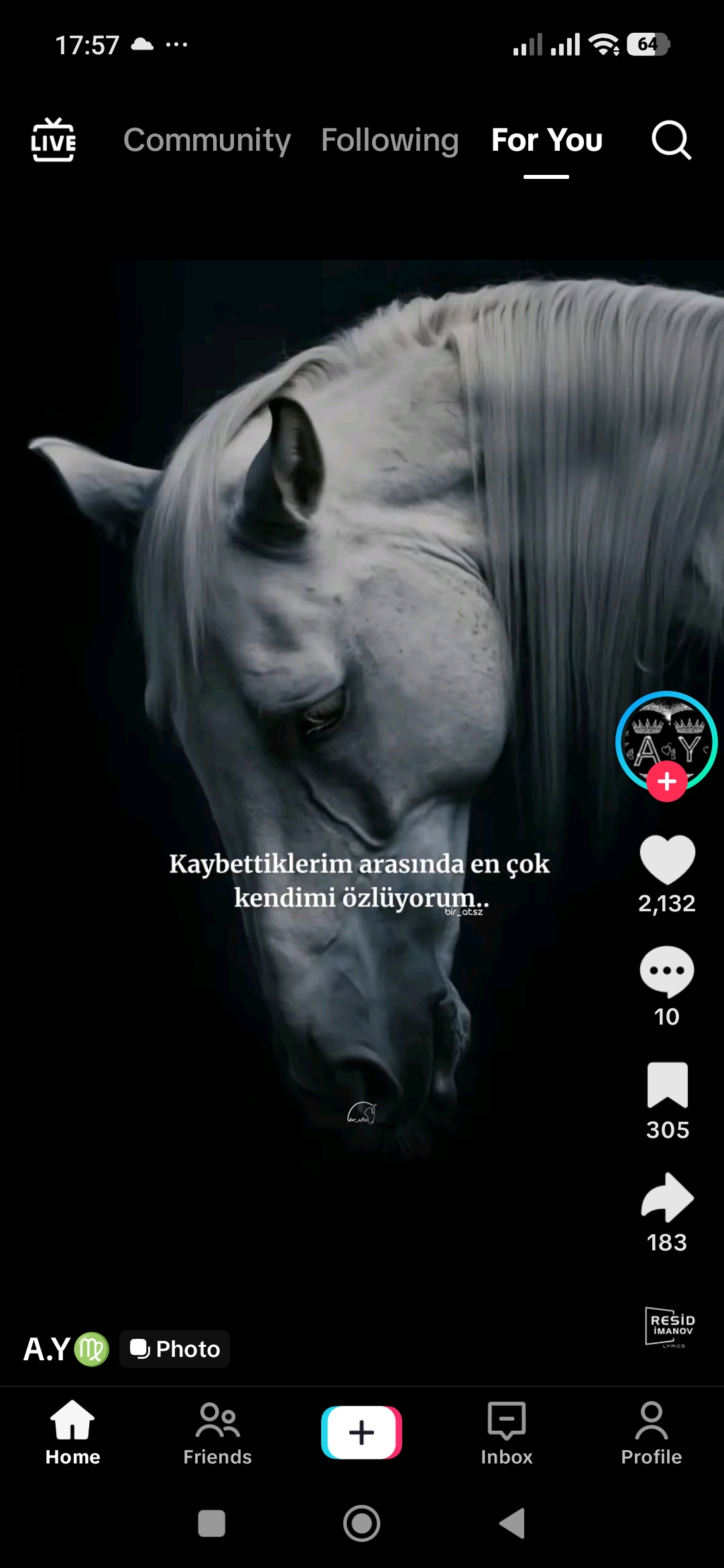Bookmark this post
The height and width of the screenshot is (1568, 724).
click(668, 1085)
